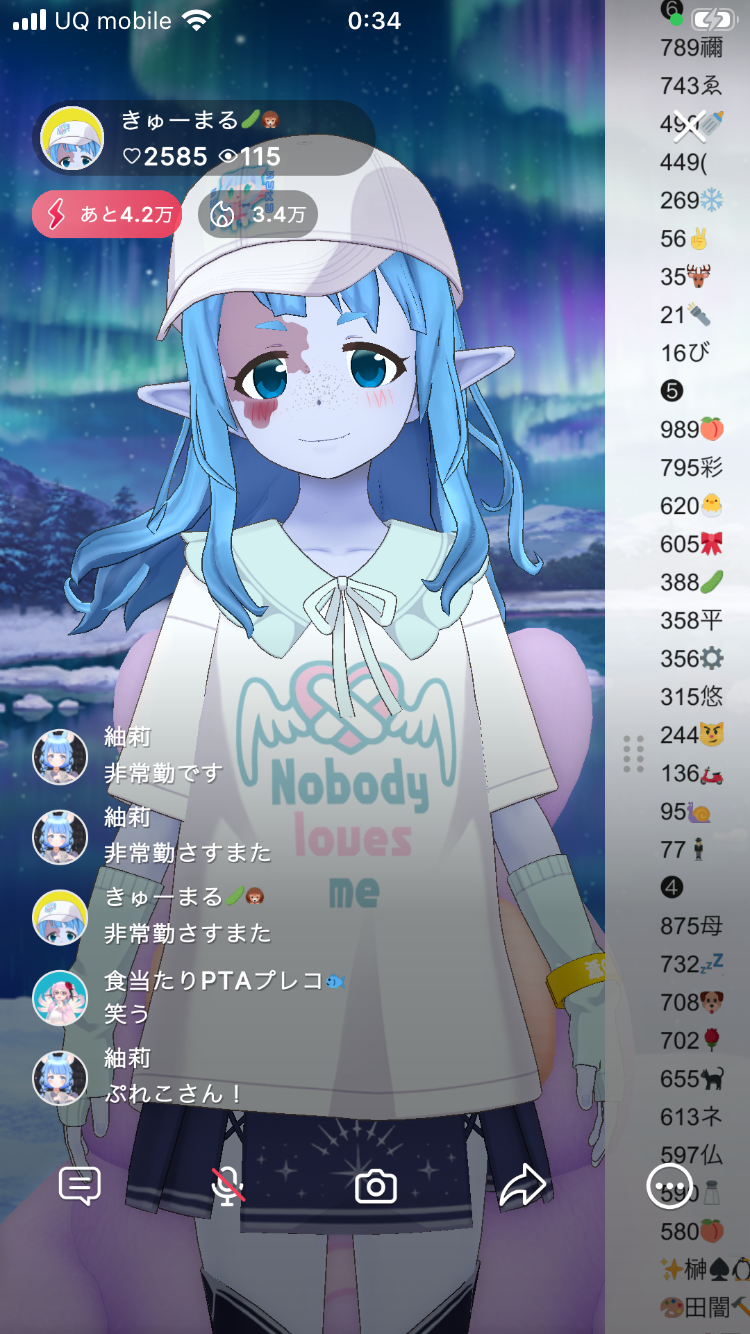View 紬莉's comment ぷれこさん！

[174, 1093]
